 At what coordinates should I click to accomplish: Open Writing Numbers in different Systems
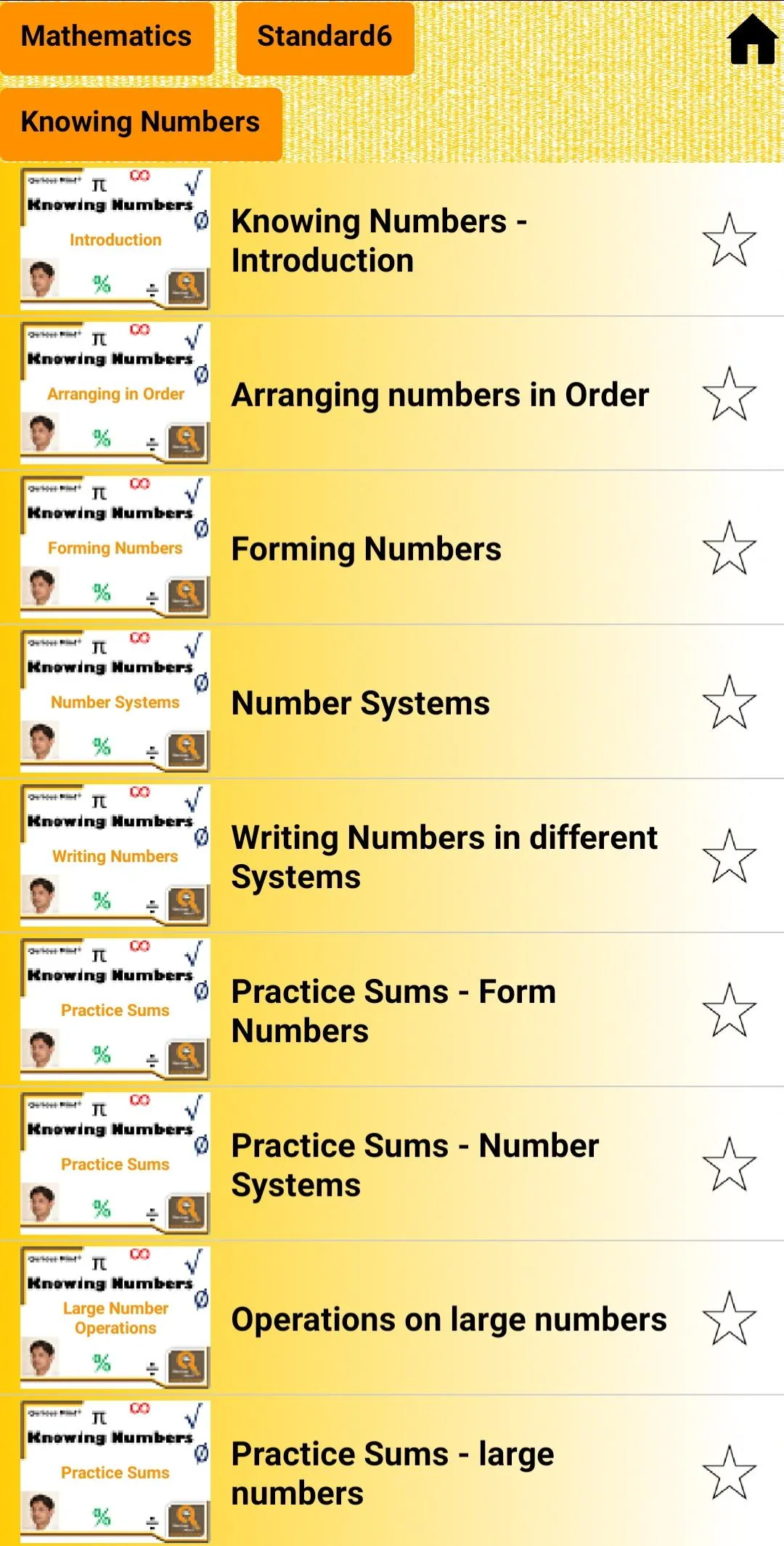click(x=392, y=855)
